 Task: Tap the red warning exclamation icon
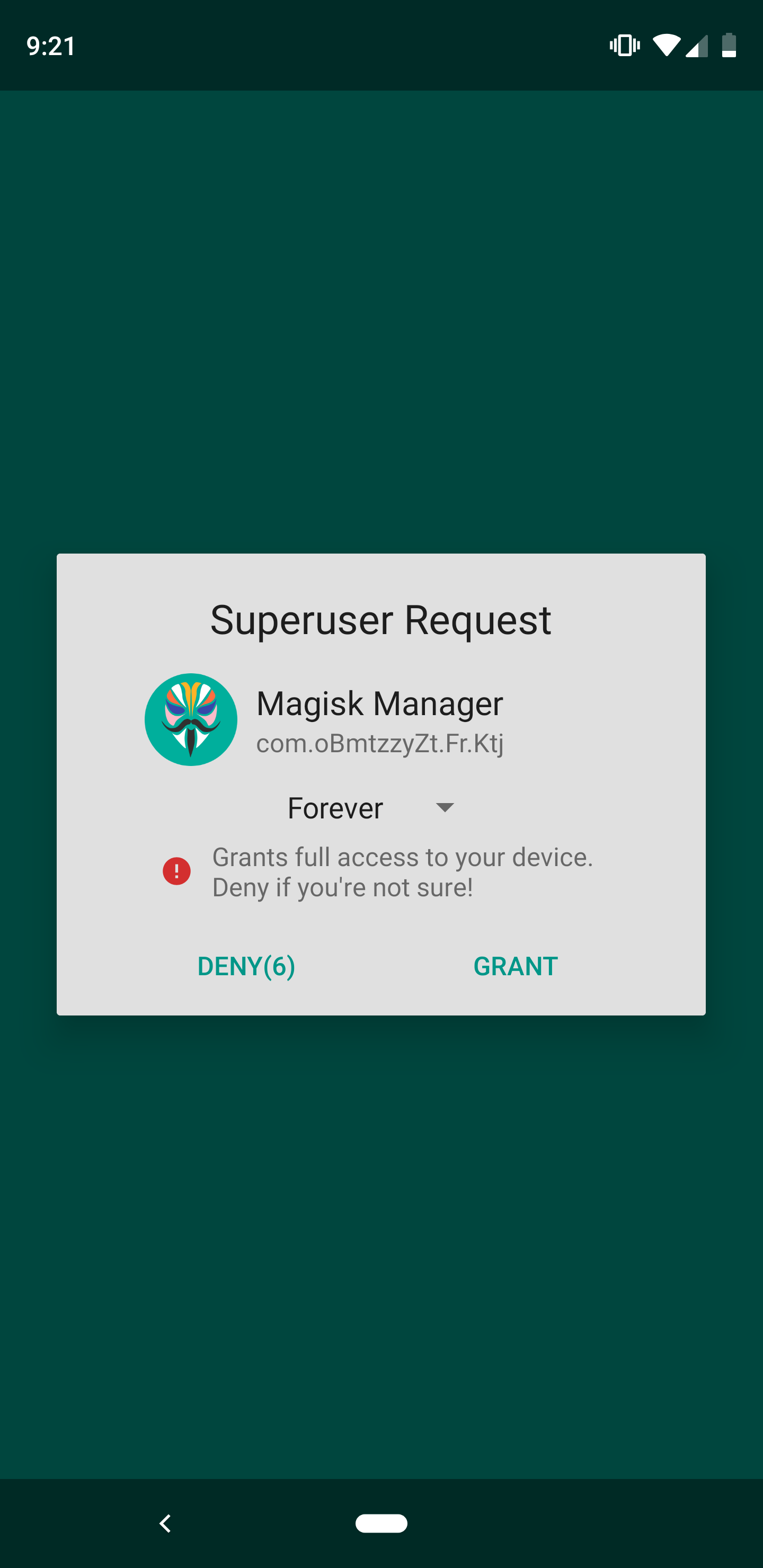(x=177, y=870)
